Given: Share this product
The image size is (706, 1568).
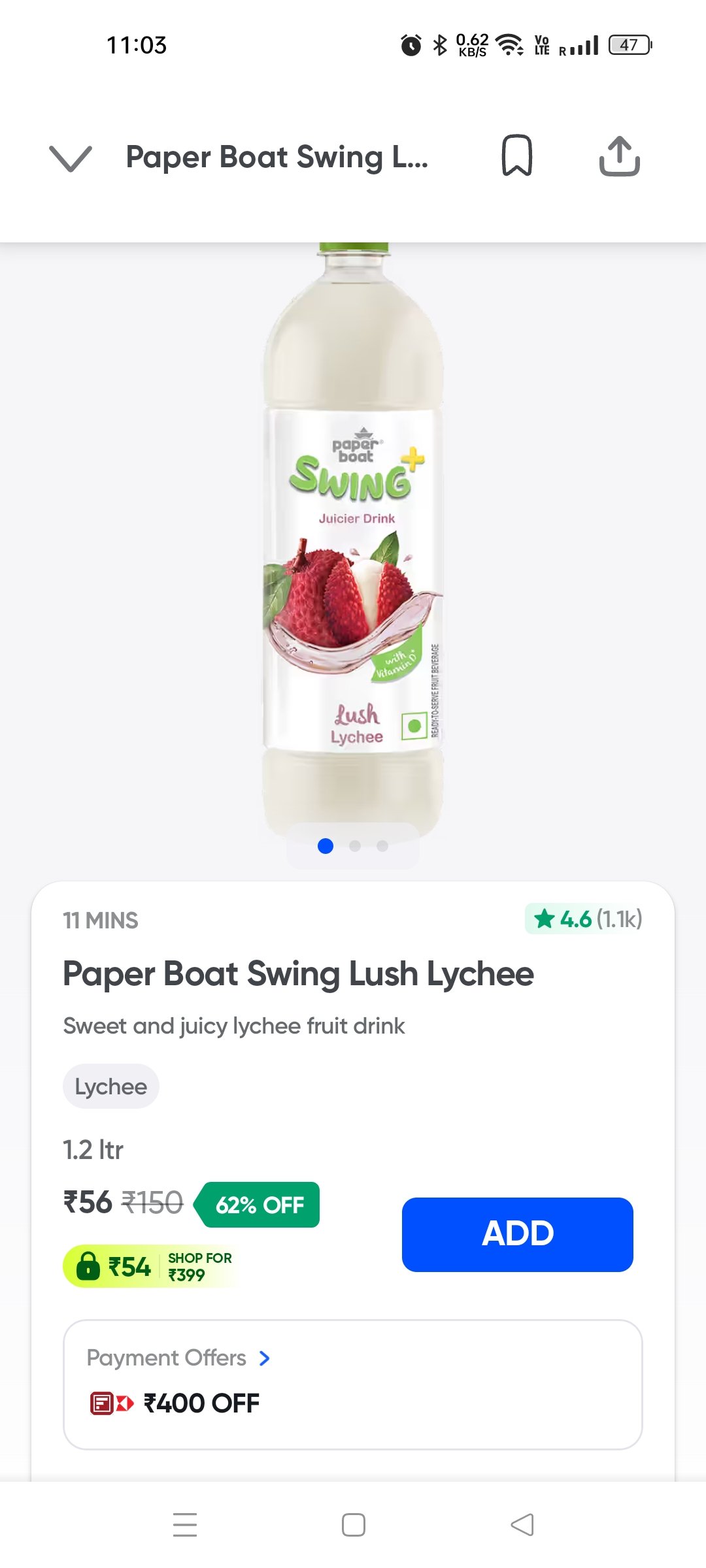Looking at the screenshot, I should (619, 156).
